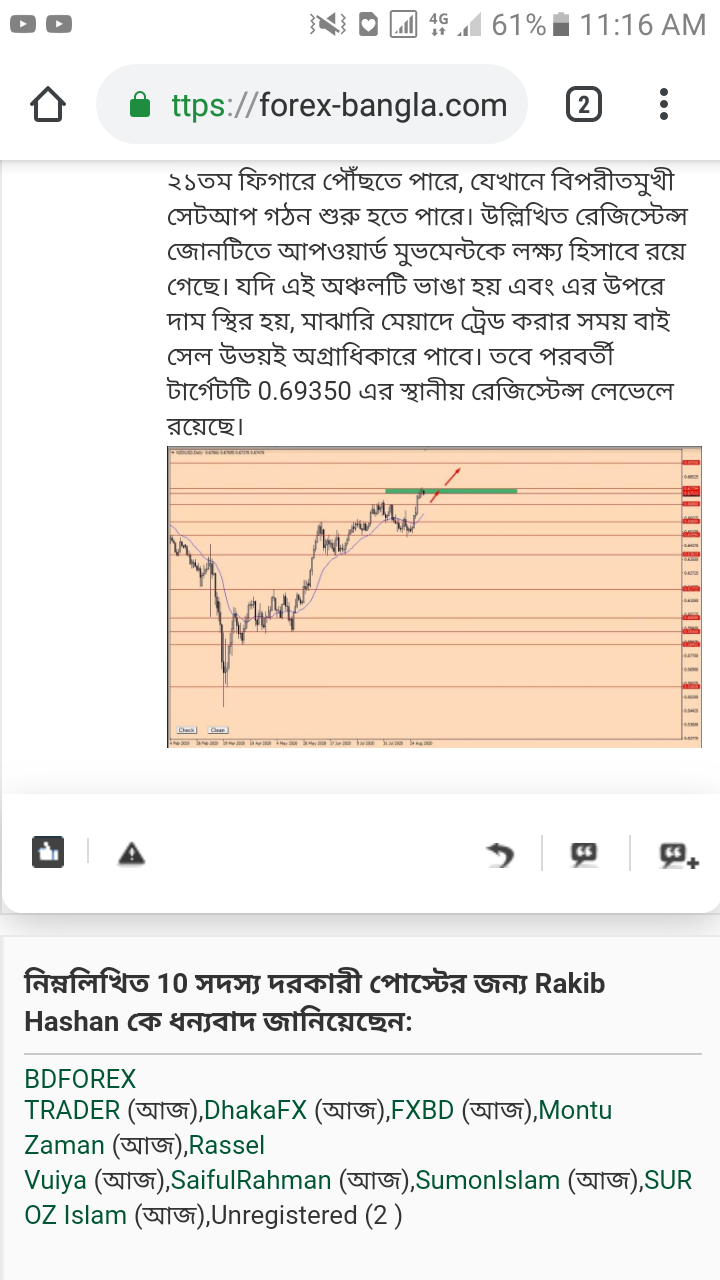
Task: Reply to the post with the arrow icon
Action: coord(500,854)
